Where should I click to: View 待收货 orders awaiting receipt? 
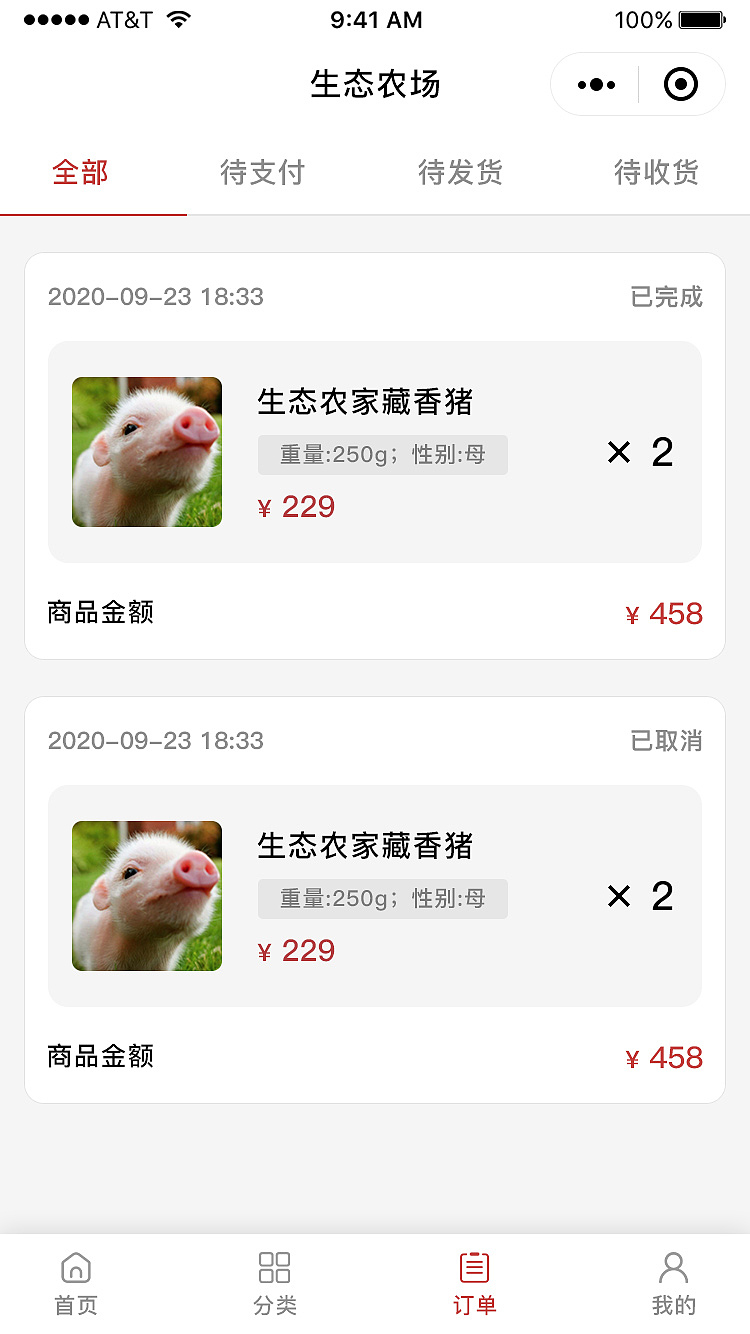pos(656,173)
